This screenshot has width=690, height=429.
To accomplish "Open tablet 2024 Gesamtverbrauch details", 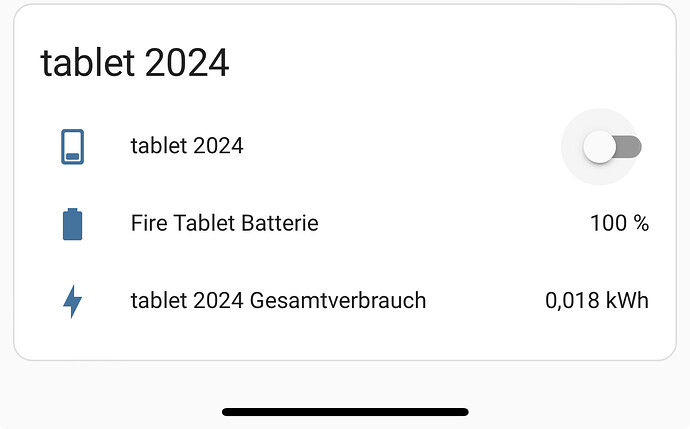I will coord(278,300).
